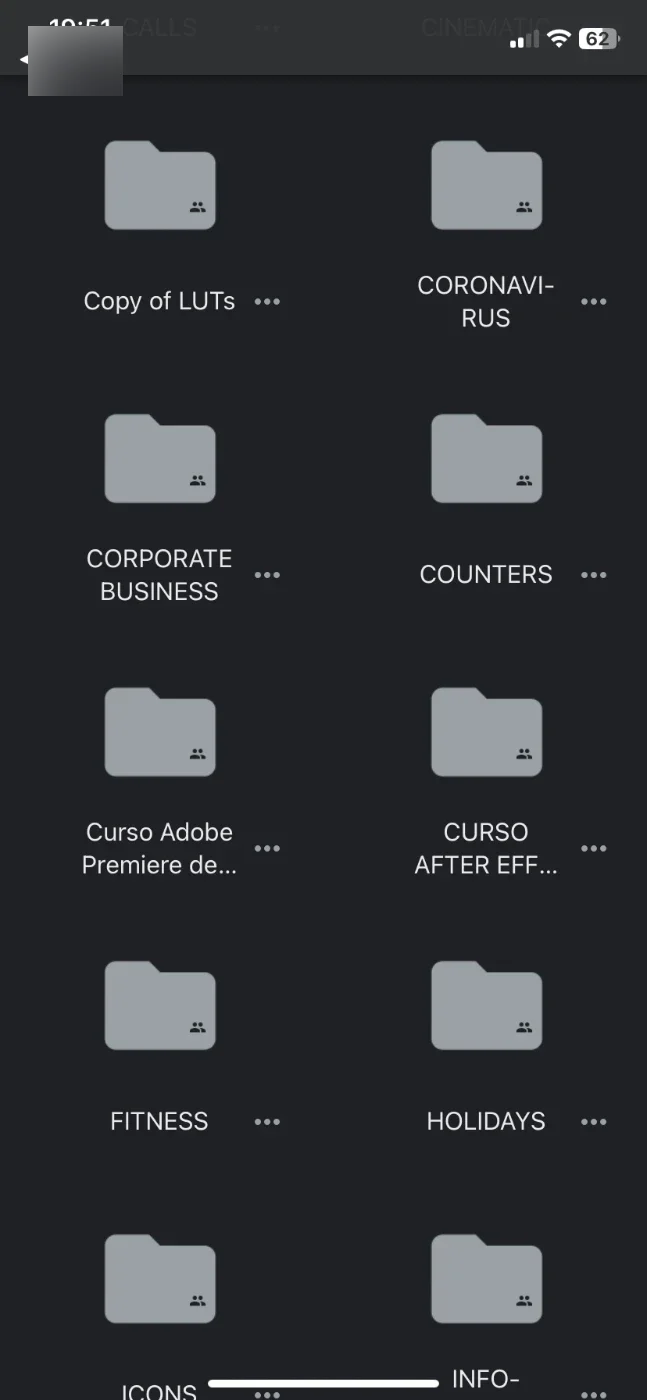The width and height of the screenshot is (647, 1400).
Task: Show more options for HOLIDAYS folder
Action: point(594,1122)
